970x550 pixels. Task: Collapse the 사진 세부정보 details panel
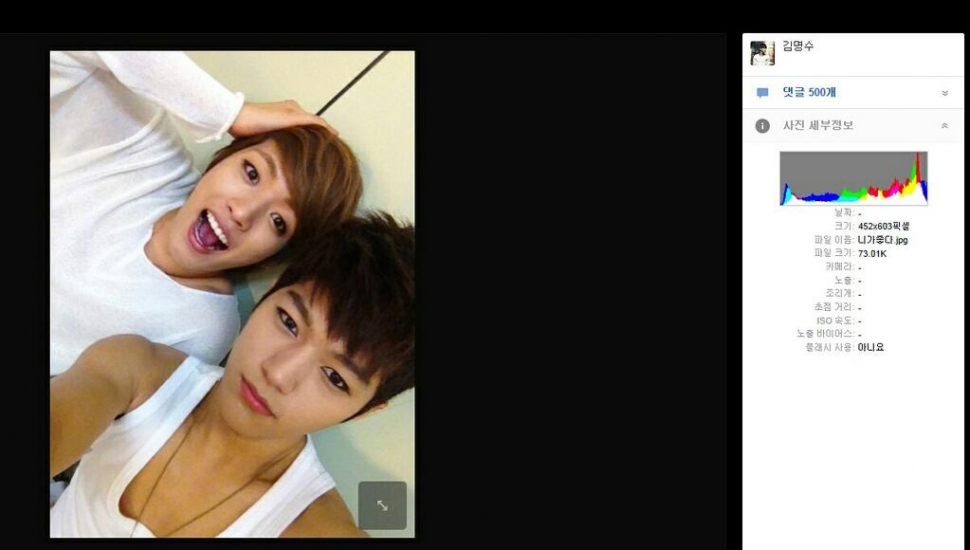coord(944,126)
